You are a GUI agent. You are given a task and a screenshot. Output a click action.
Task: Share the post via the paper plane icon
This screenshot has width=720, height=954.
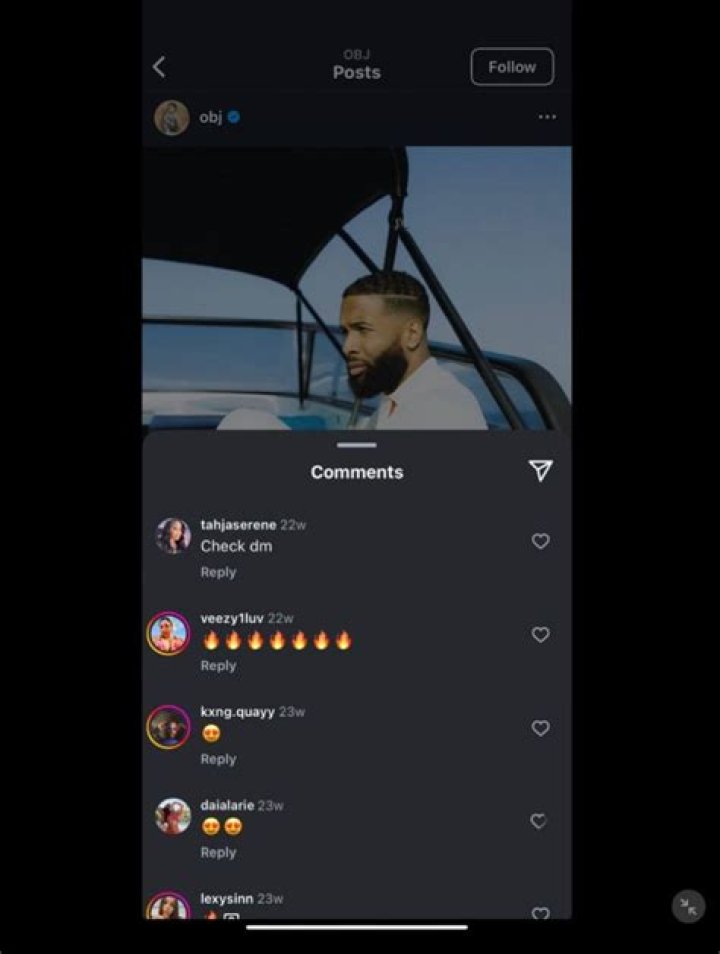point(540,471)
